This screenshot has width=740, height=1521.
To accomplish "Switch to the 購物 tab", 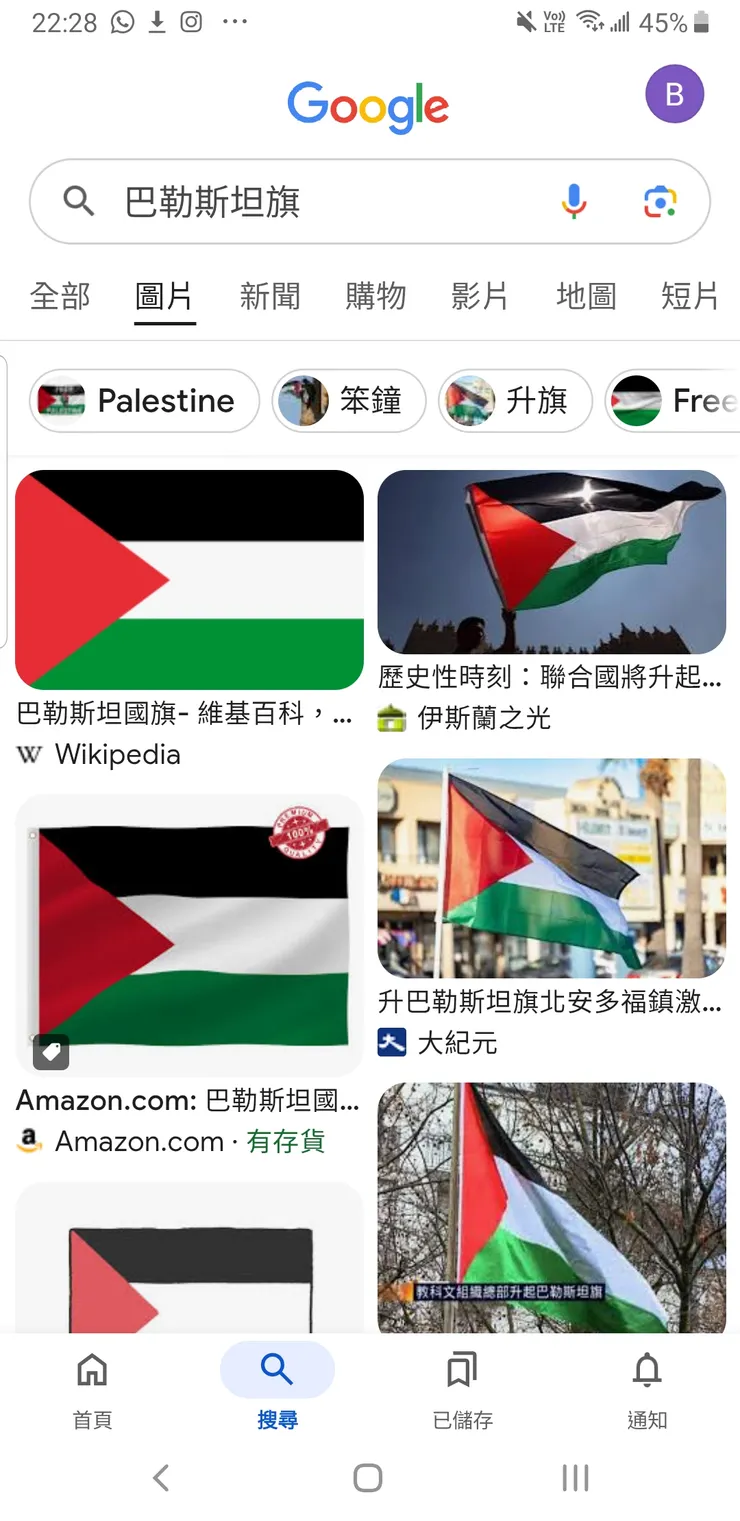I will pyautogui.click(x=375, y=296).
